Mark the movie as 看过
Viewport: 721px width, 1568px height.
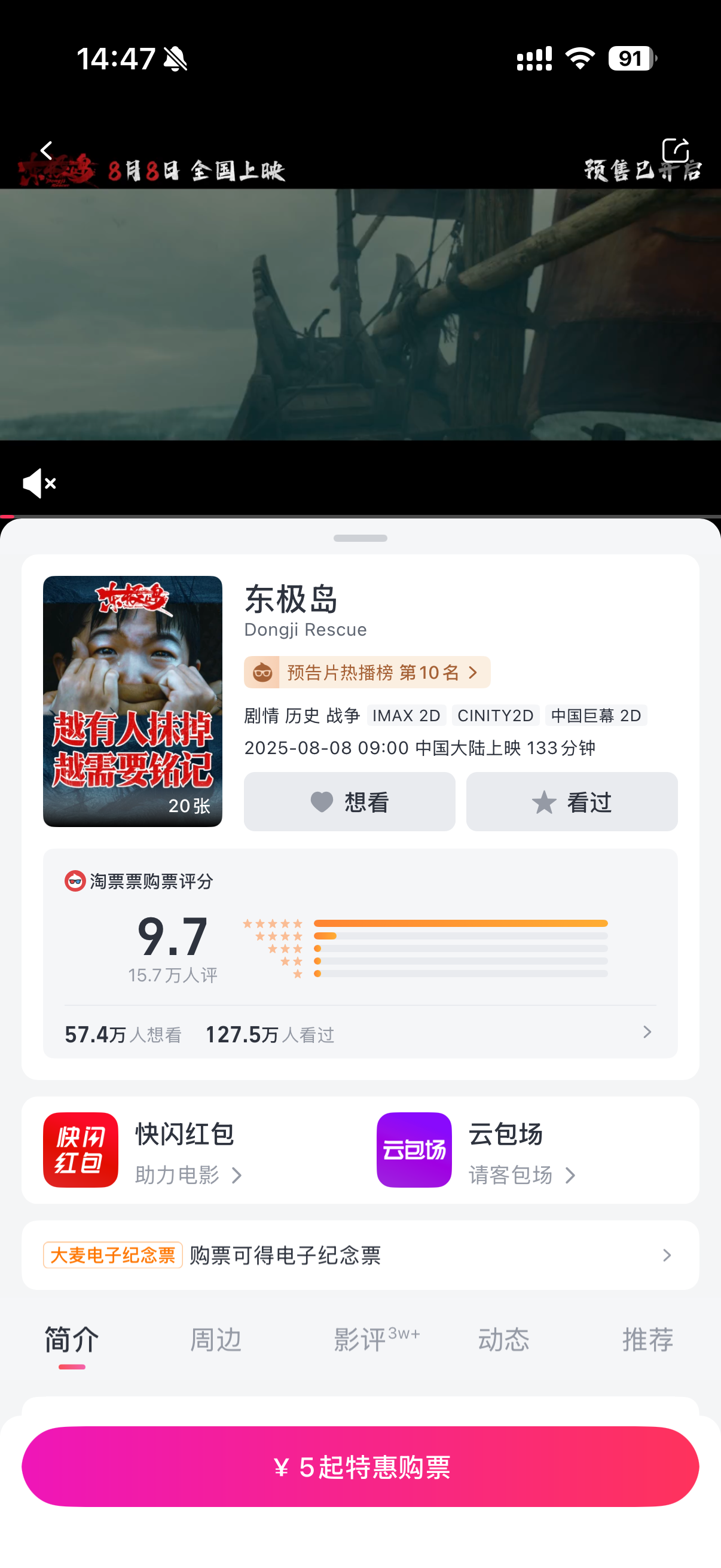tap(572, 802)
